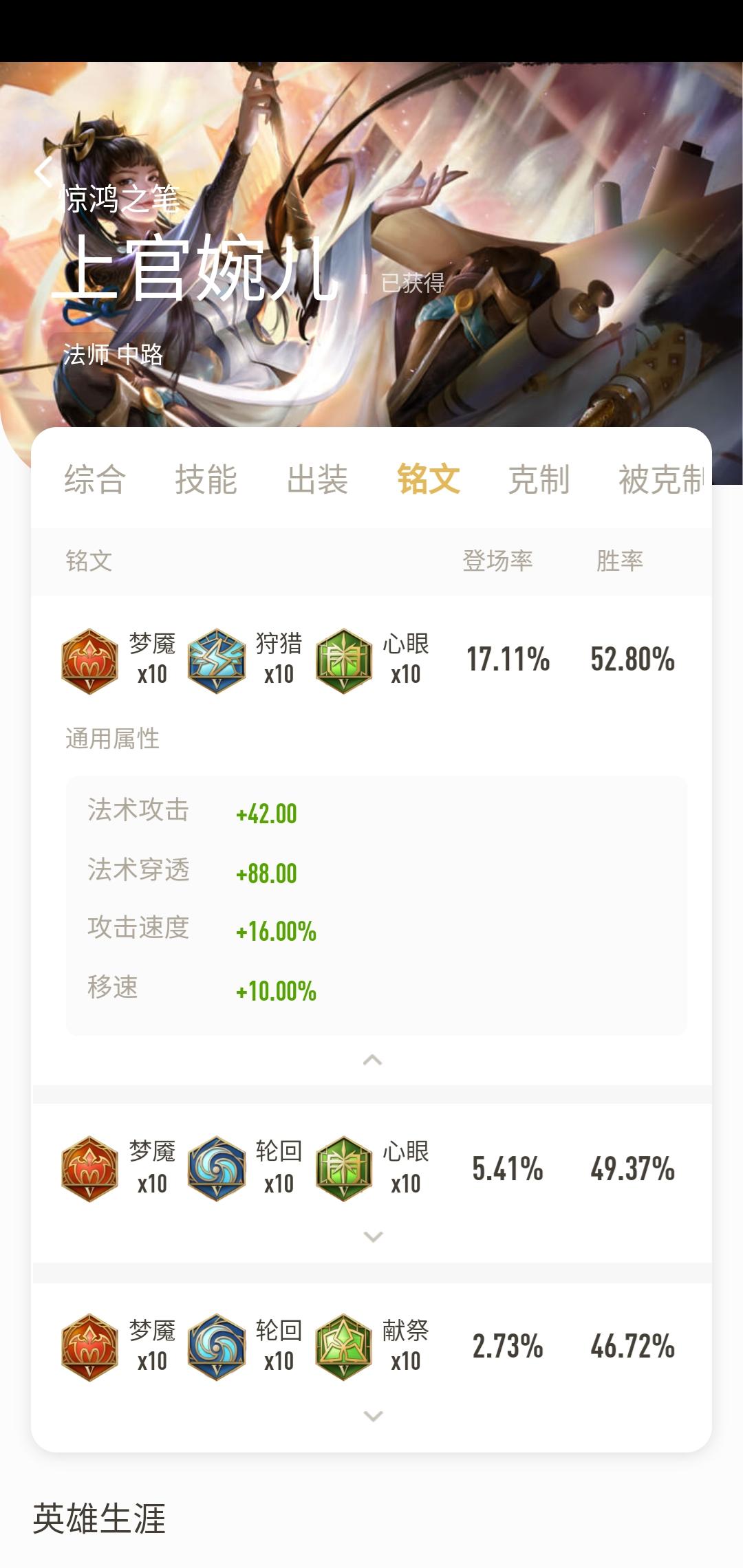Expand the 梦魇 轮回 献祭 rune set
This screenshot has height=1568, width=743.
(372, 1416)
